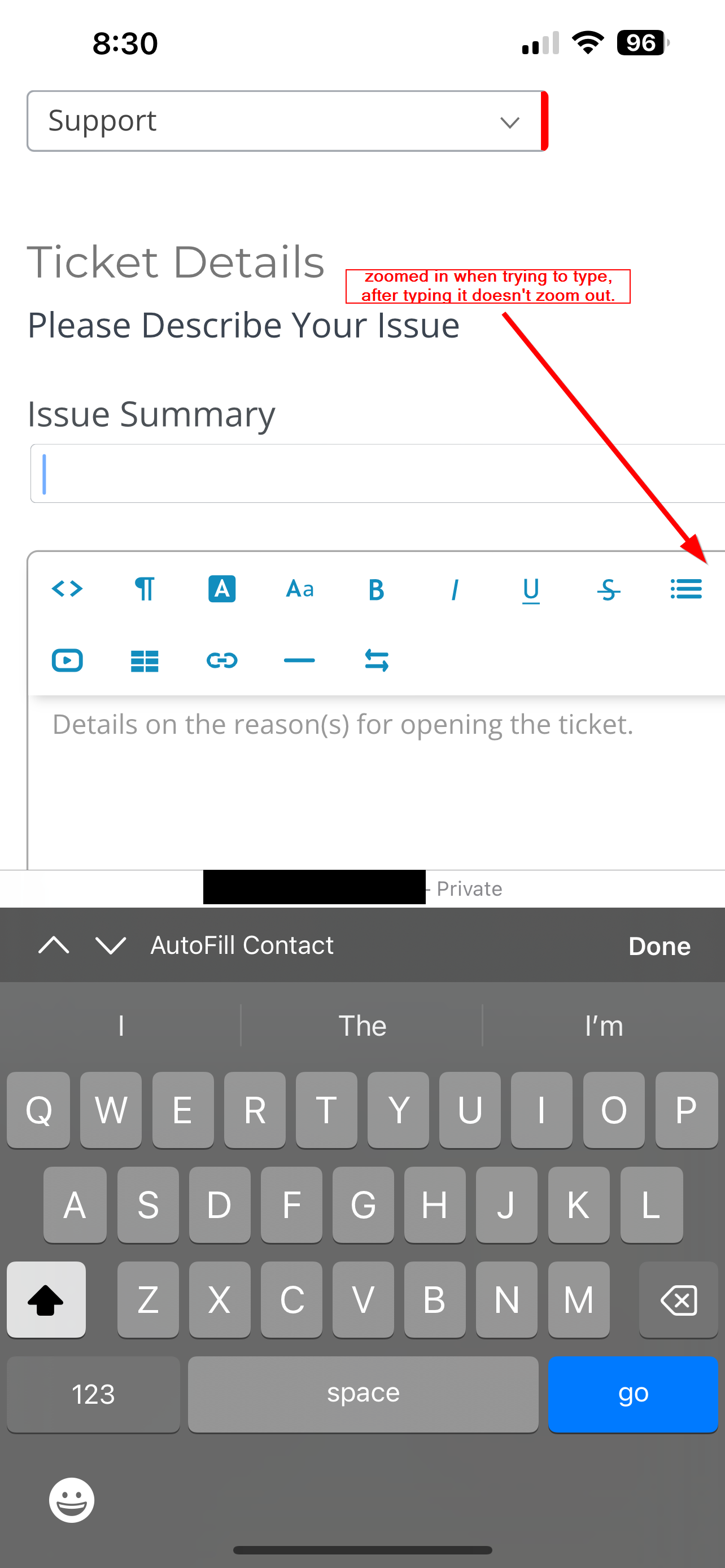The width and height of the screenshot is (725, 1568).
Task: Insert a link
Action: (221, 660)
